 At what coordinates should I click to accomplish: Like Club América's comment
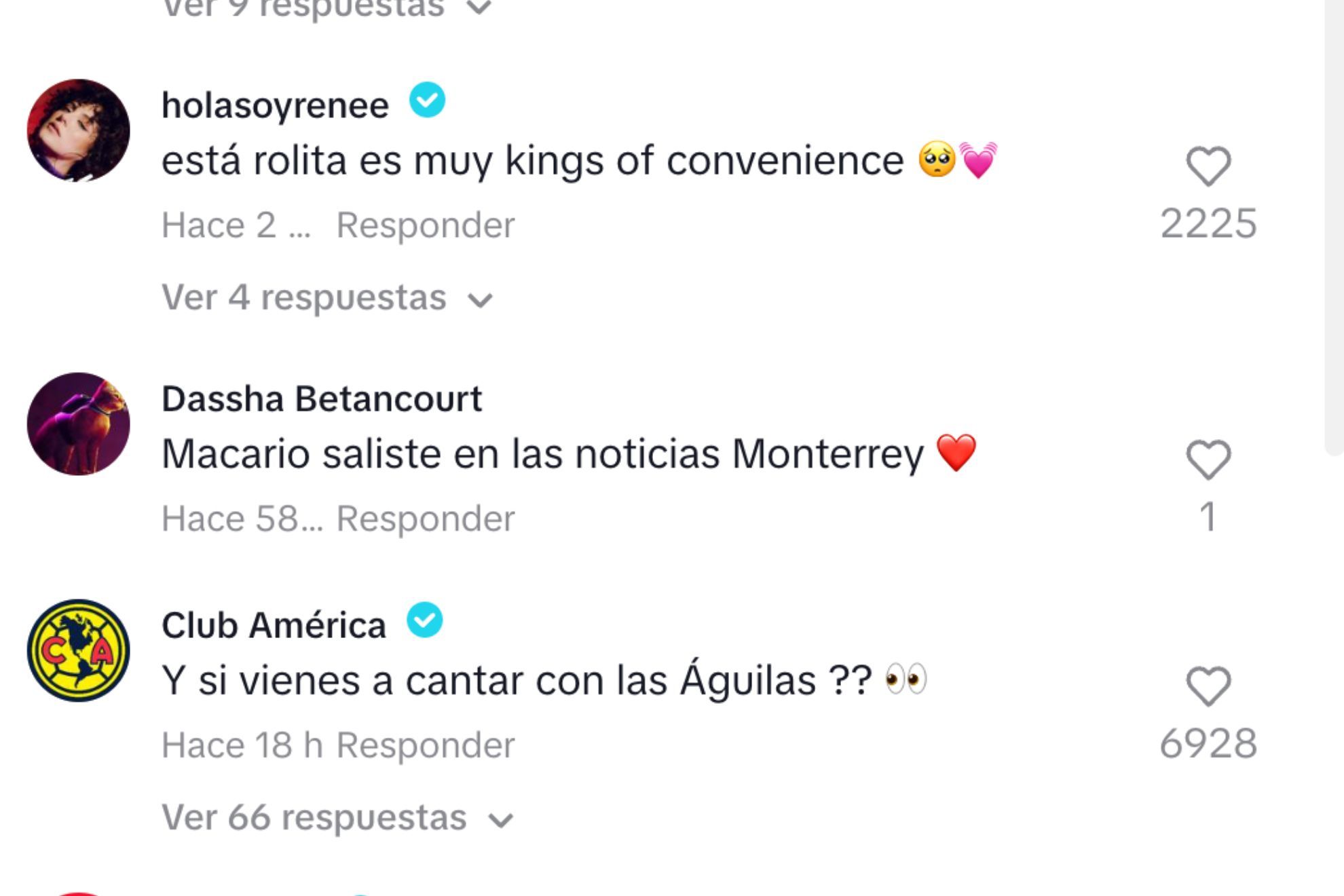[1208, 686]
